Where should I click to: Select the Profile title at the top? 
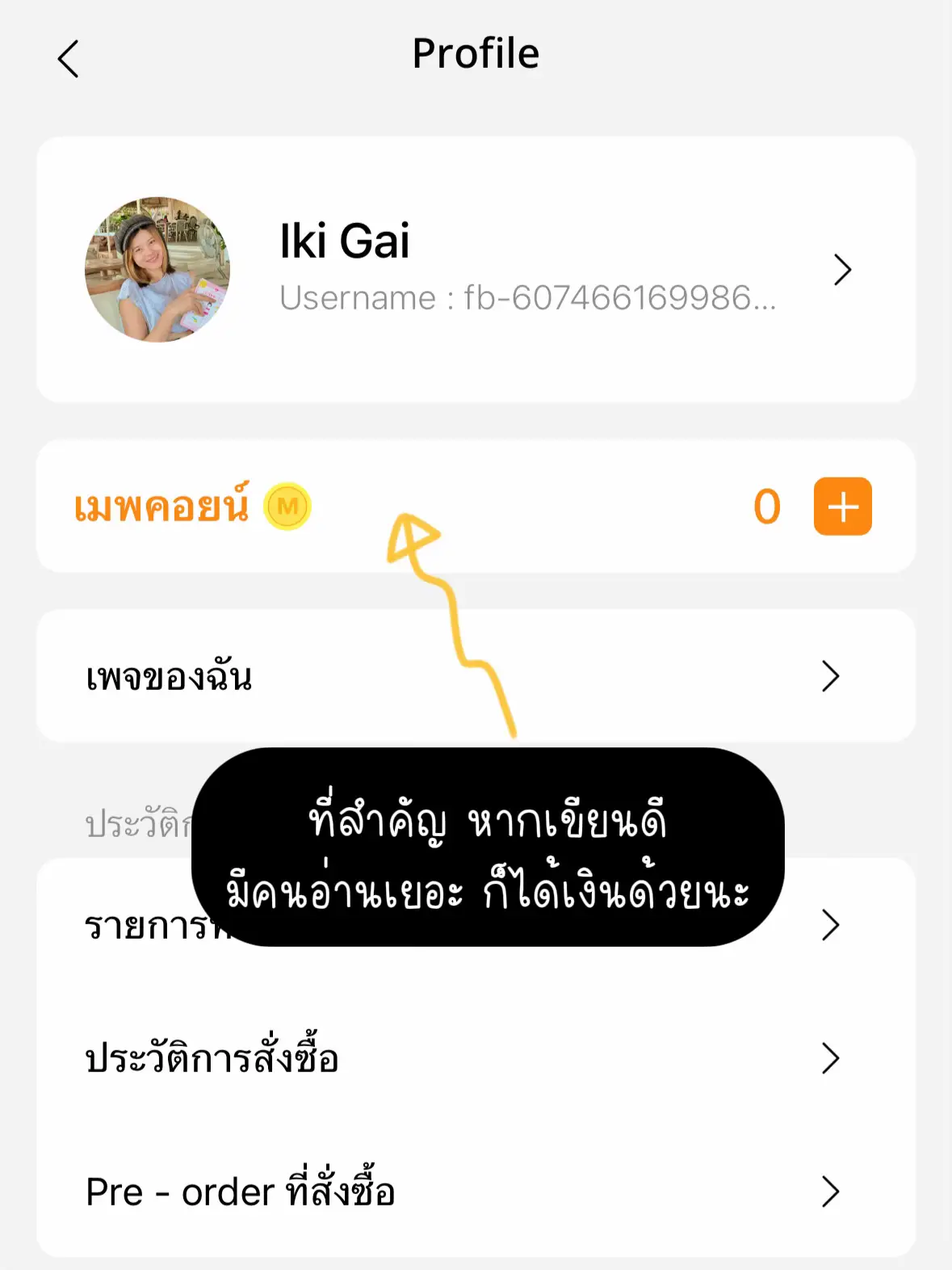(475, 52)
